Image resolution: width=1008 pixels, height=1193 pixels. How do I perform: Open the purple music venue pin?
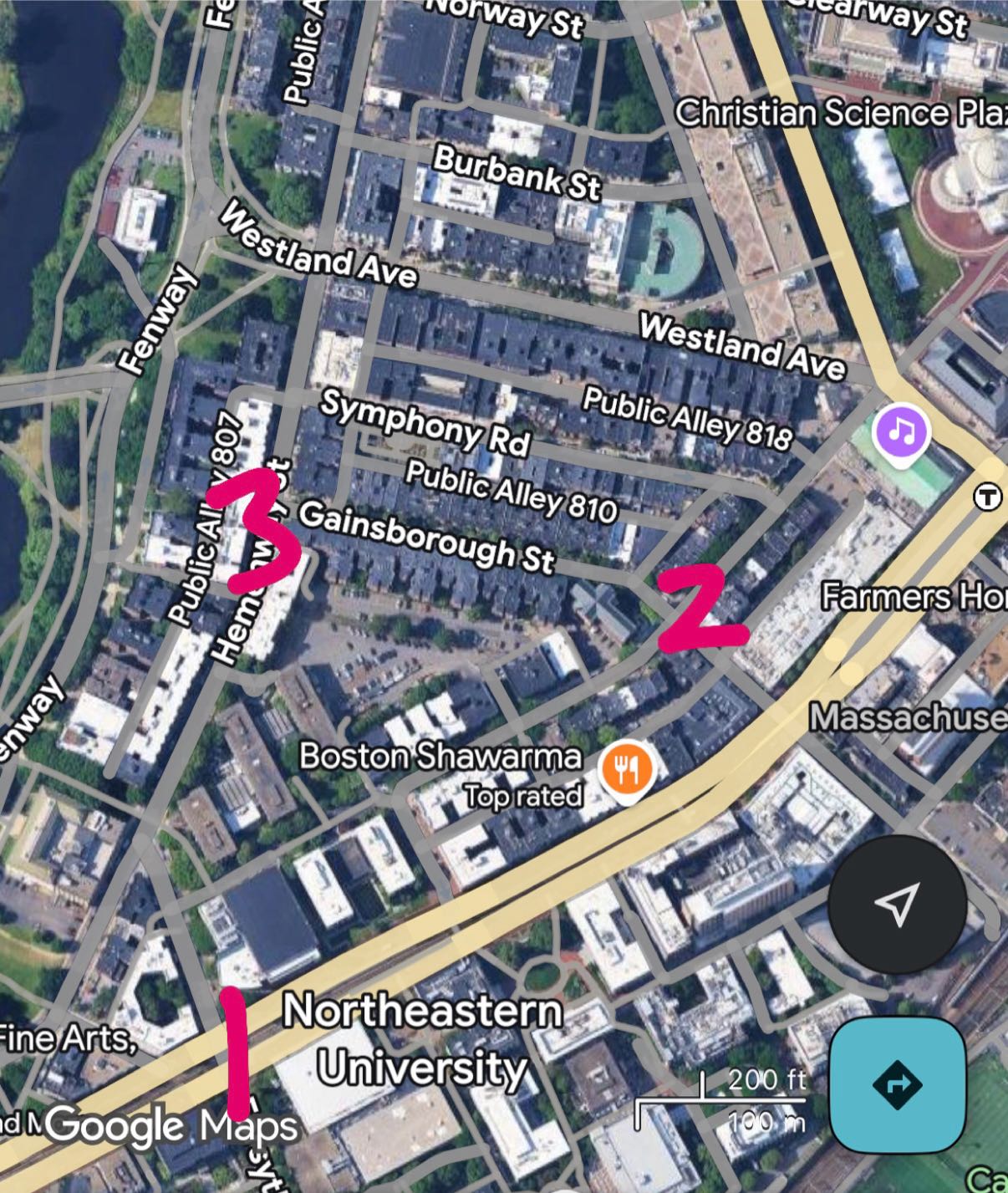click(x=899, y=432)
